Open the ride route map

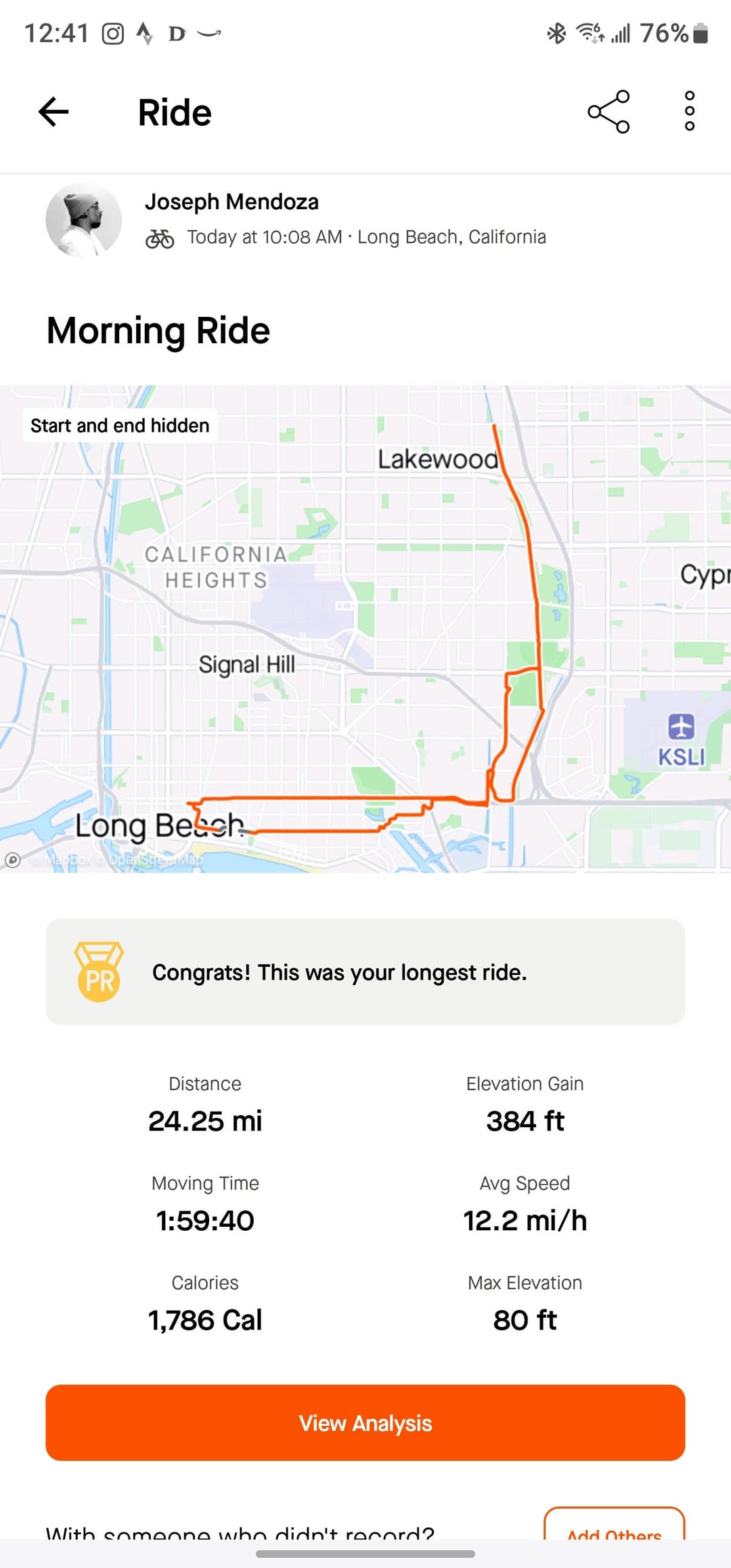365,628
